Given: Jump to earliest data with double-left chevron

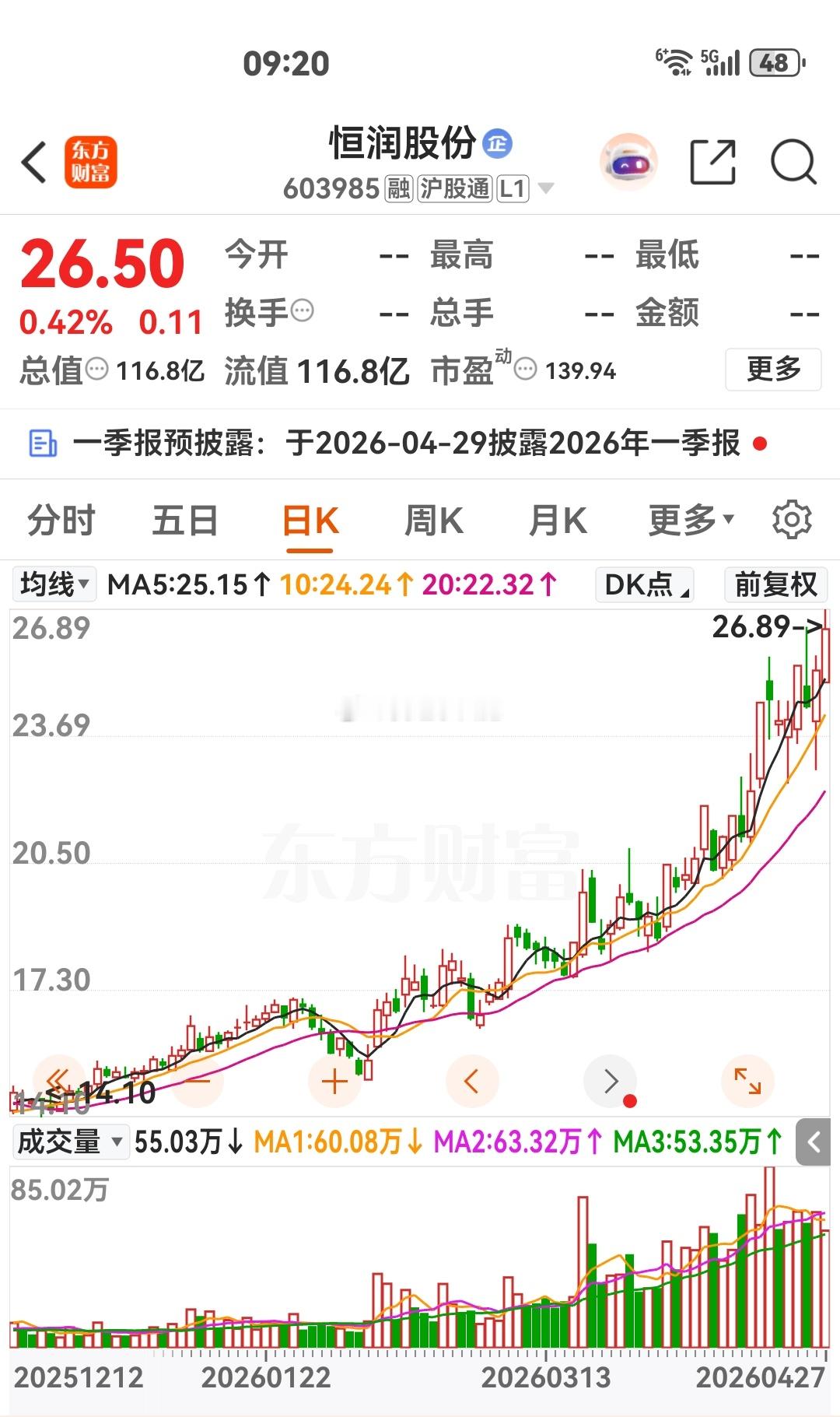Looking at the screenshot, I should (x=56, y=1080).
